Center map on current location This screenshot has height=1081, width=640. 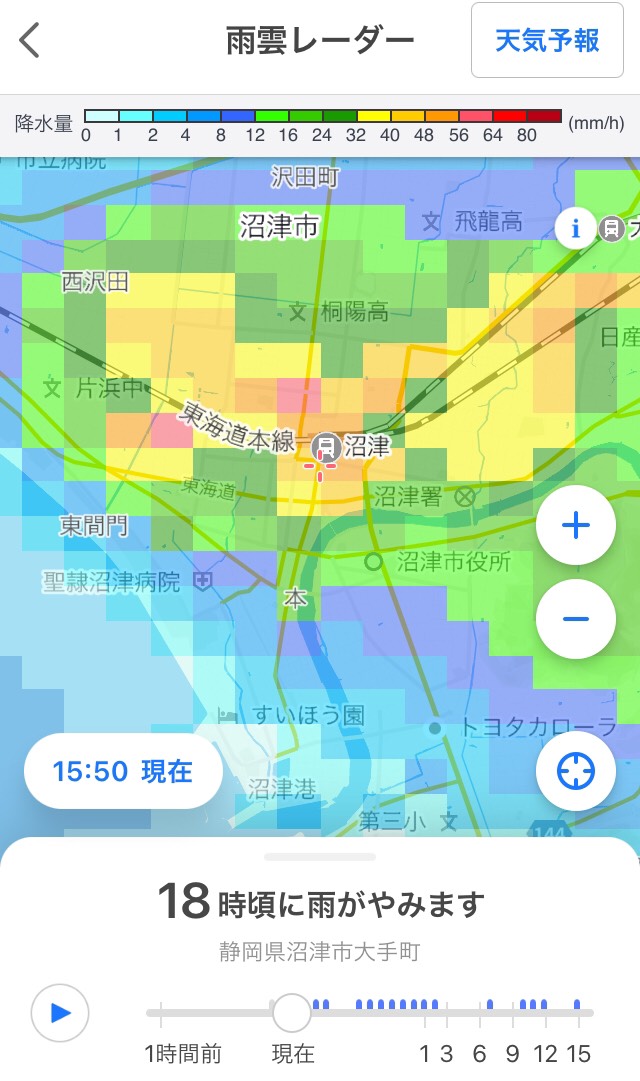[575, 771]
